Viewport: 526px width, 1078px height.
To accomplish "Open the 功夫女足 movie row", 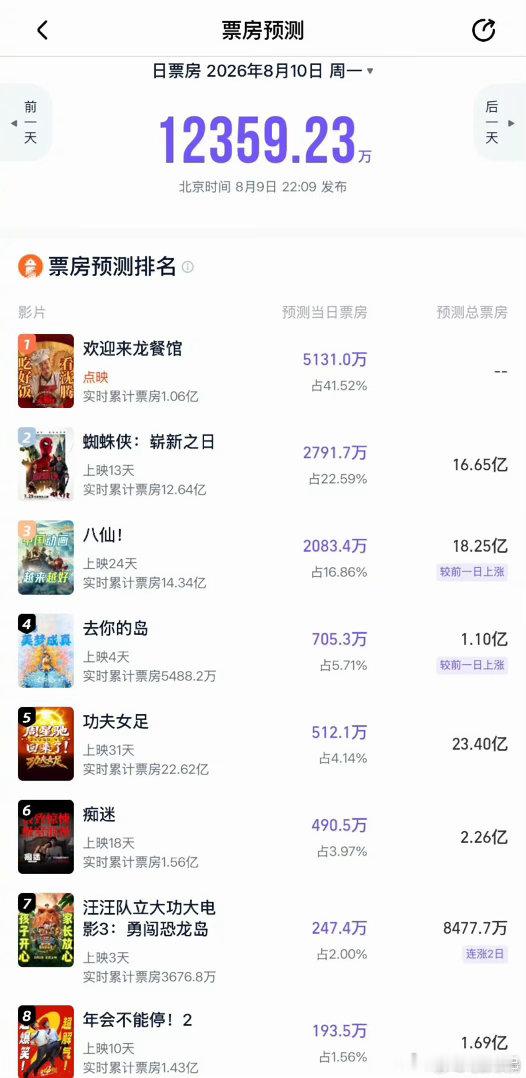I will coord(263,744).
